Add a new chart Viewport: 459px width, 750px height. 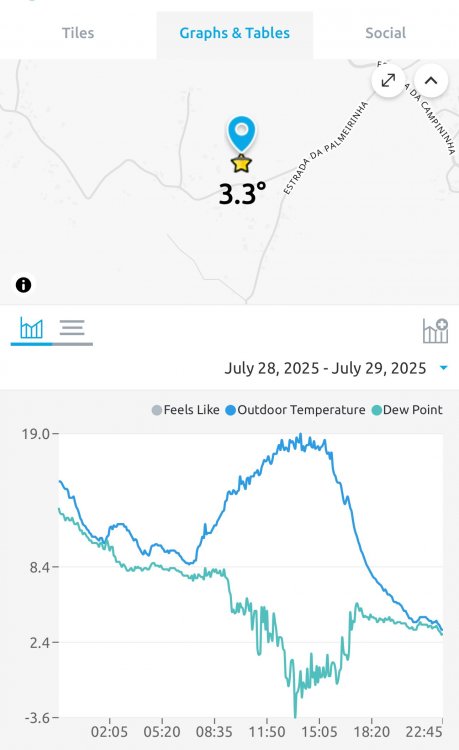pos(435,331)
